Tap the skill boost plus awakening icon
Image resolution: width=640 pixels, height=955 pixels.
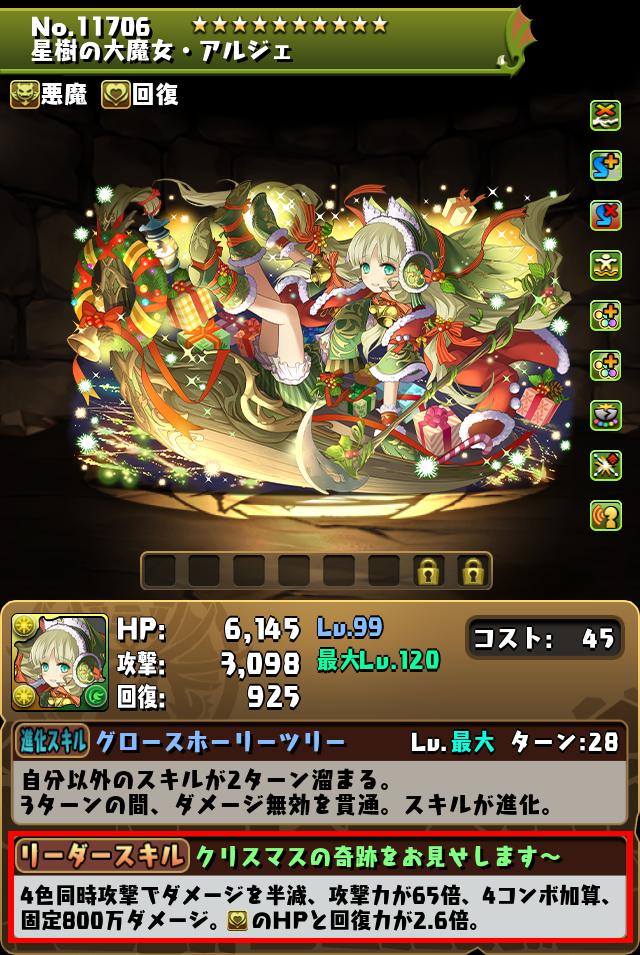pos(606,165)
